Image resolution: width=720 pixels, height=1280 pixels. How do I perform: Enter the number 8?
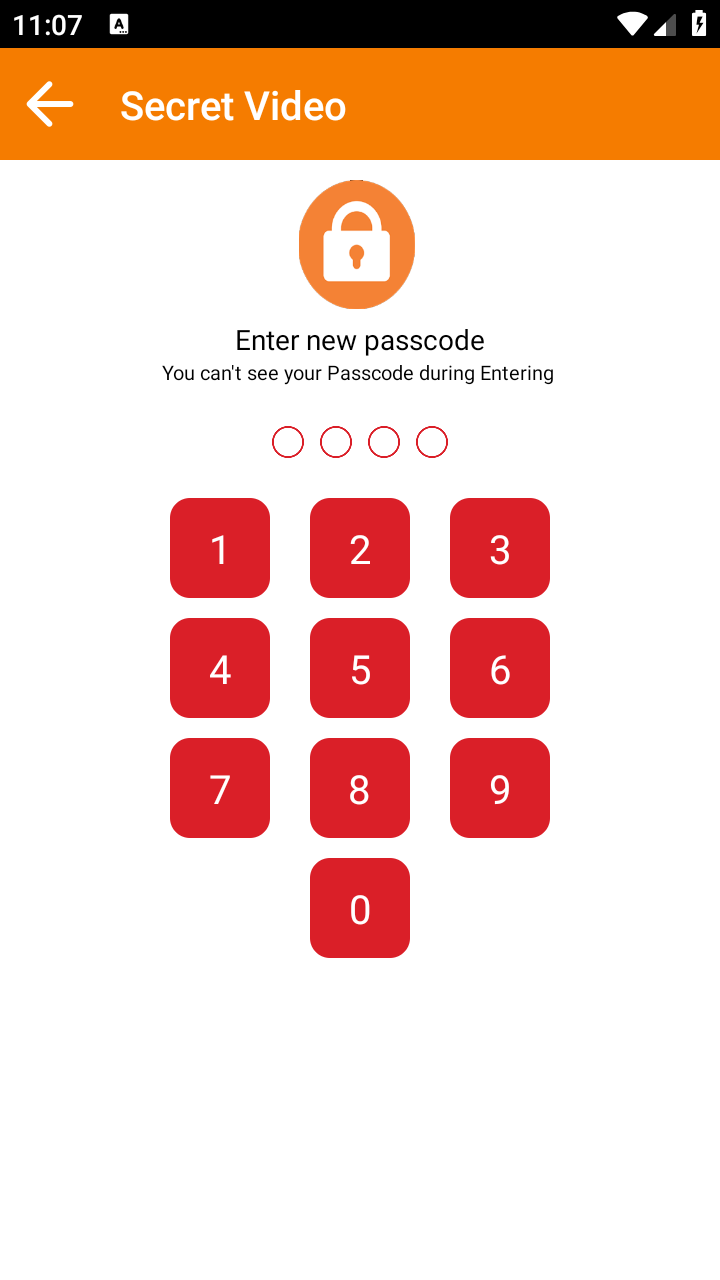[x=360, y=788]
